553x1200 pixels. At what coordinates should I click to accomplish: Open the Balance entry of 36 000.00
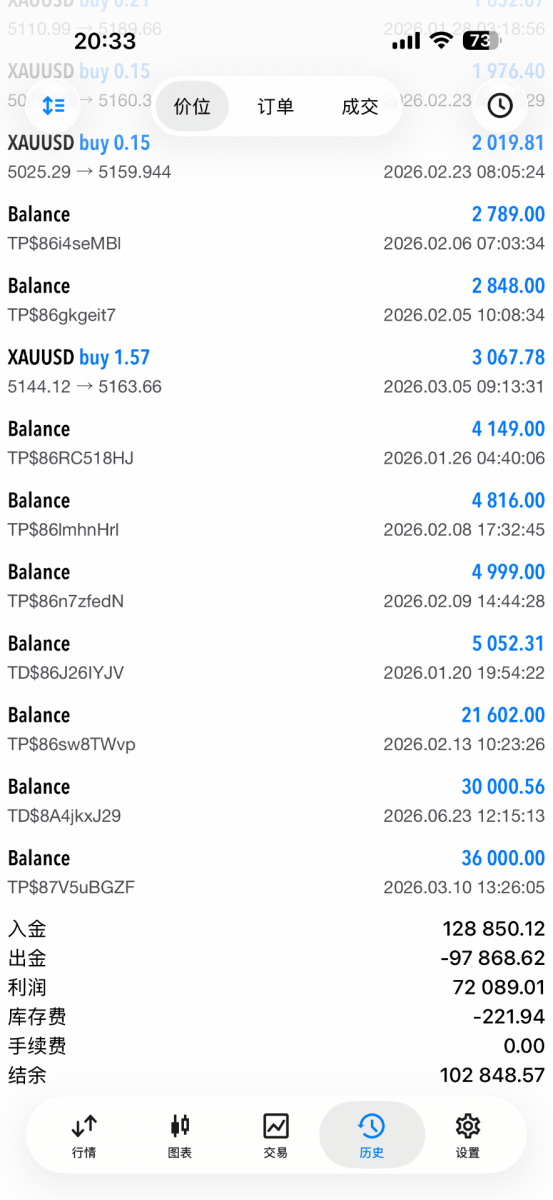[x=276, y=872]
